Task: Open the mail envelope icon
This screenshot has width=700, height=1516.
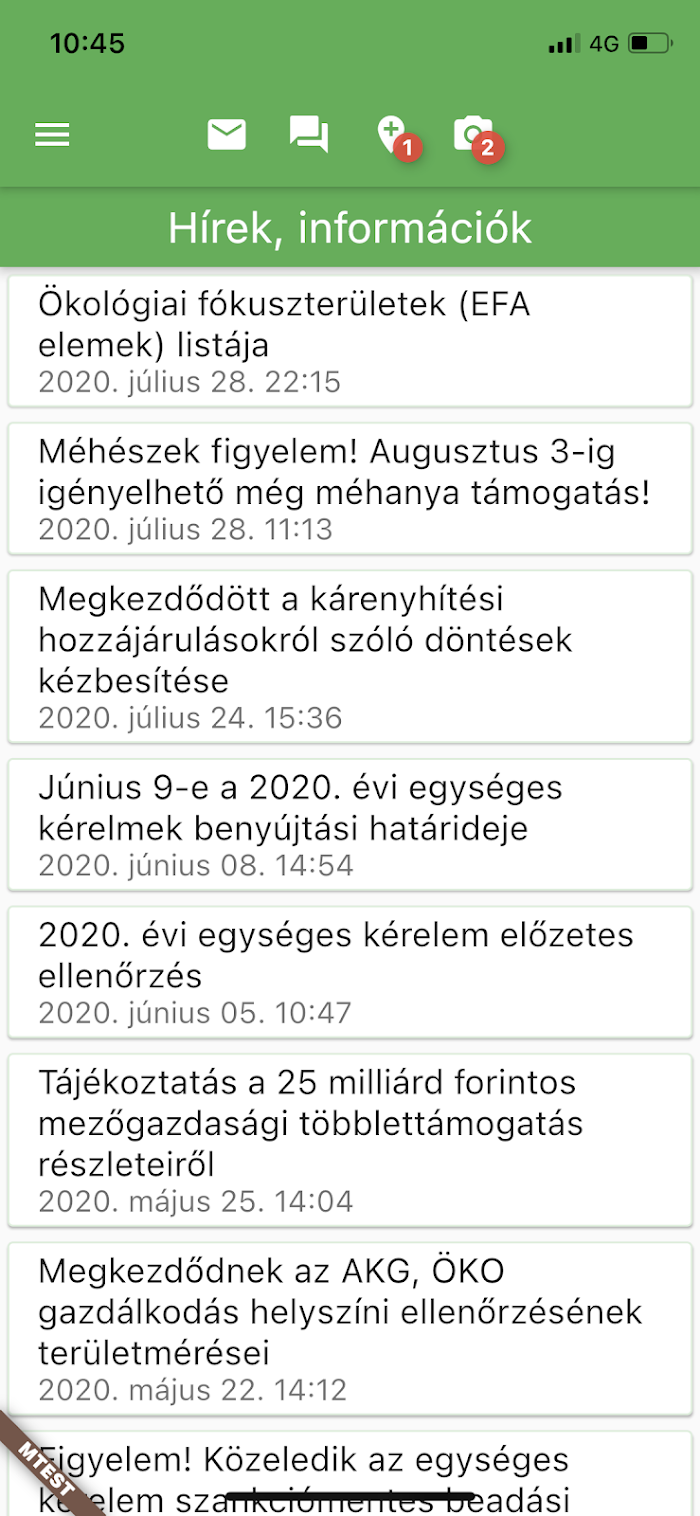Action: coord(227,134)
